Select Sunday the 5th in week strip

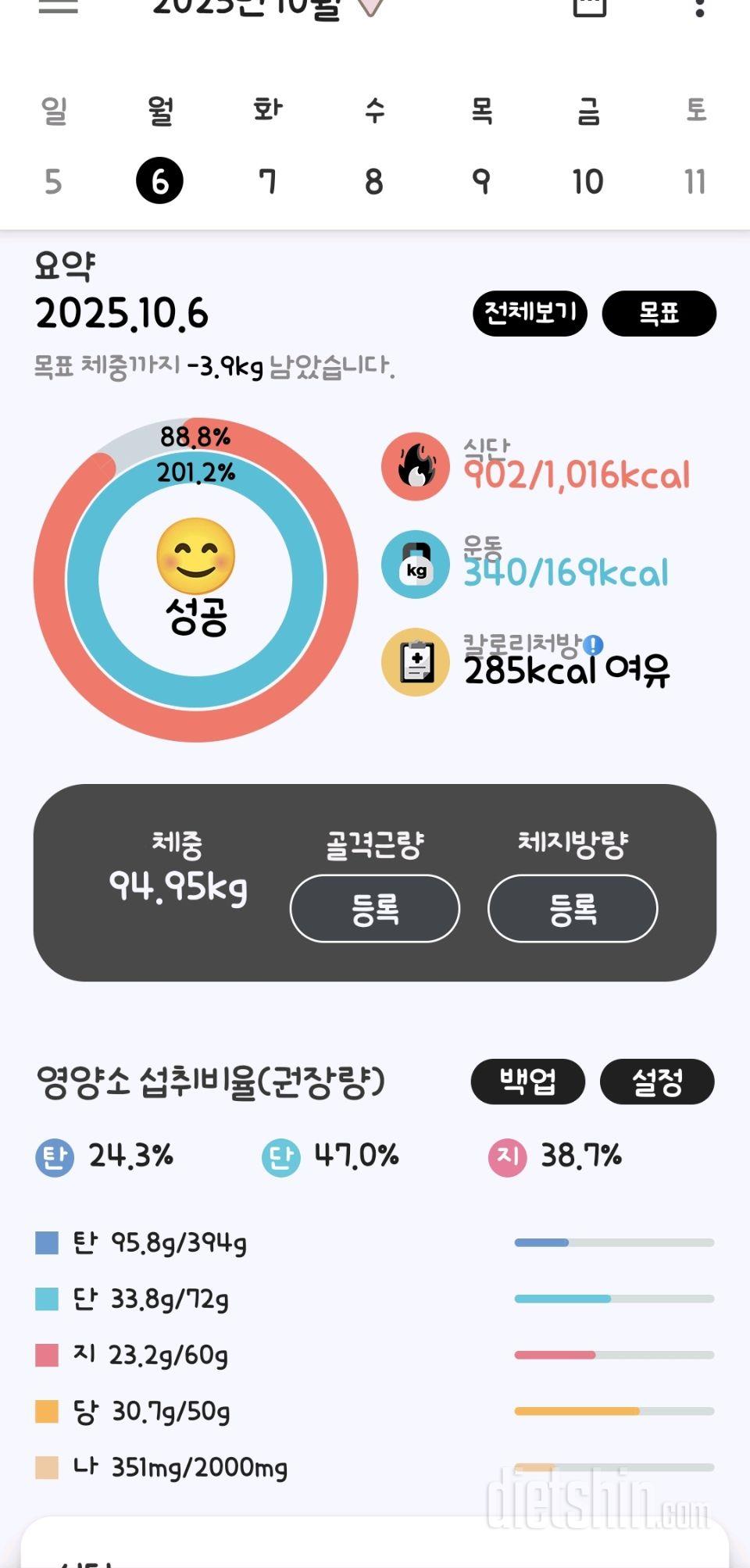click(x=52, y=182)
